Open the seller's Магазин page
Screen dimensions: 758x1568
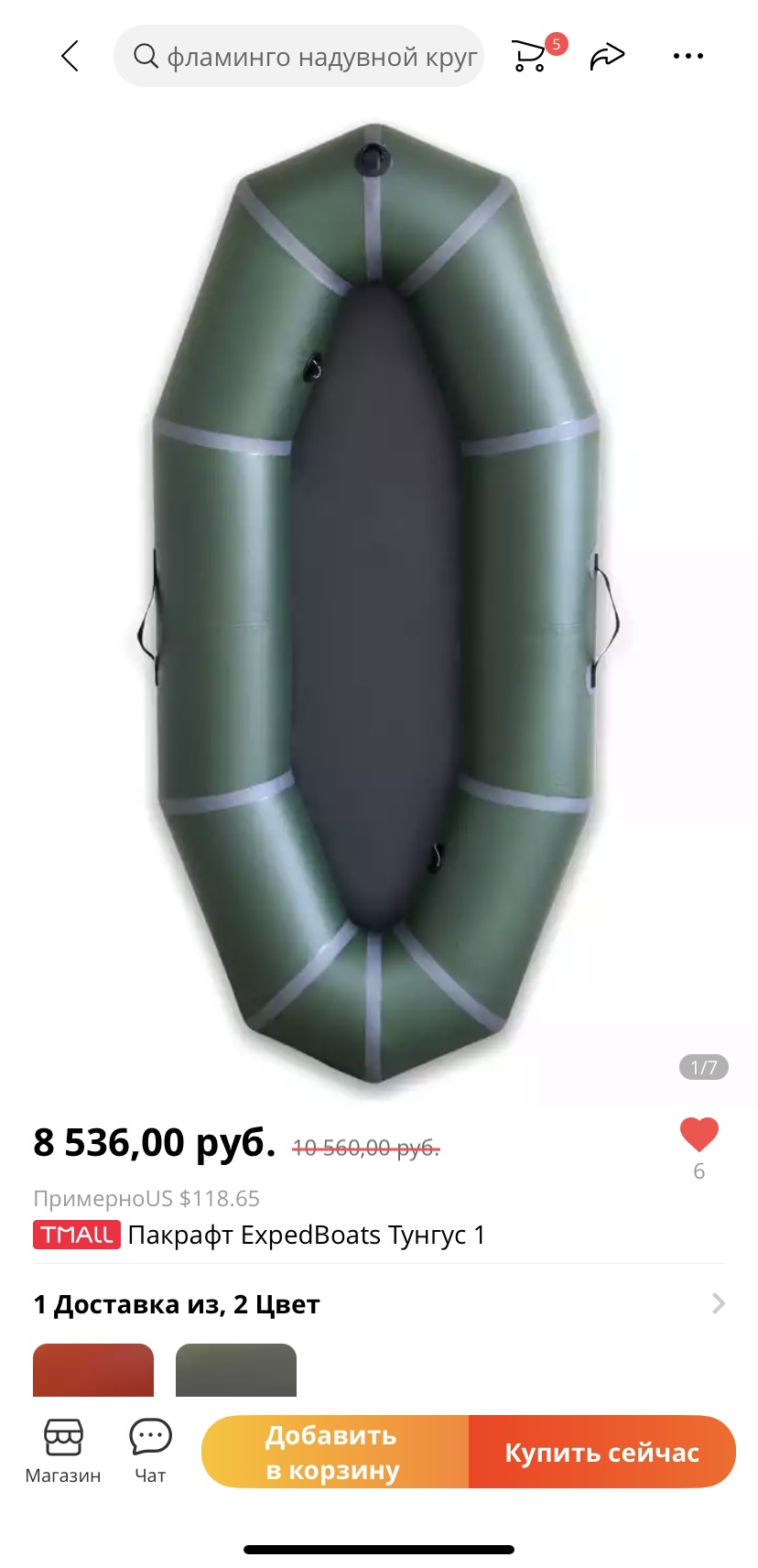(x=63, y=1451)
